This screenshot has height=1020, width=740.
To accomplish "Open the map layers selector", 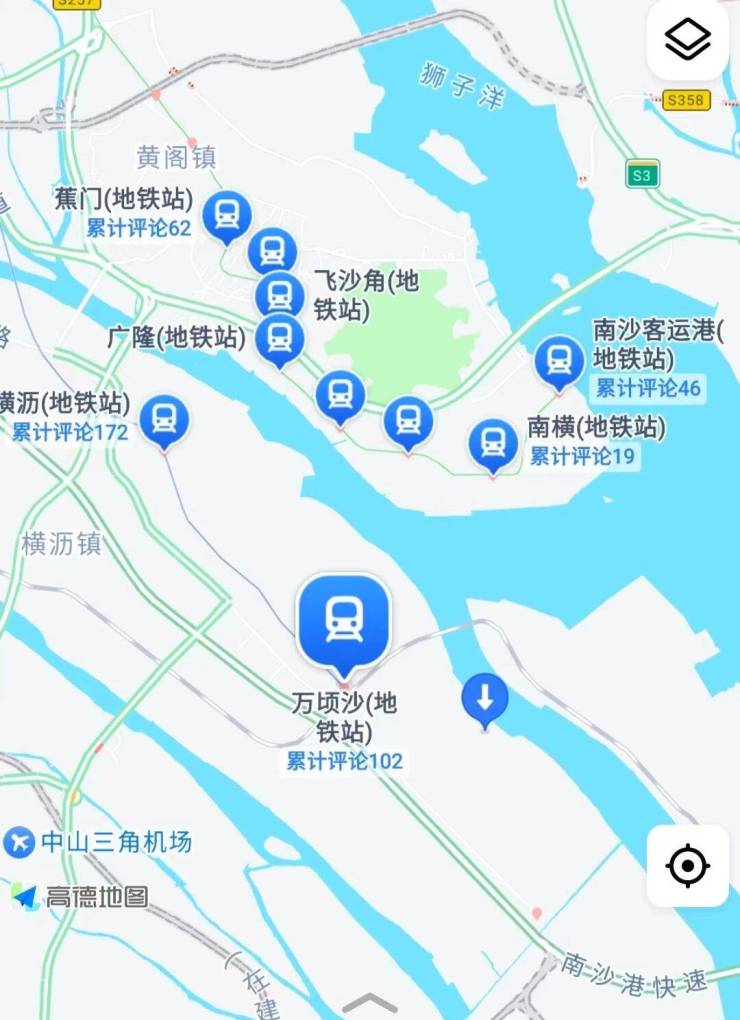I will [688, 40].
